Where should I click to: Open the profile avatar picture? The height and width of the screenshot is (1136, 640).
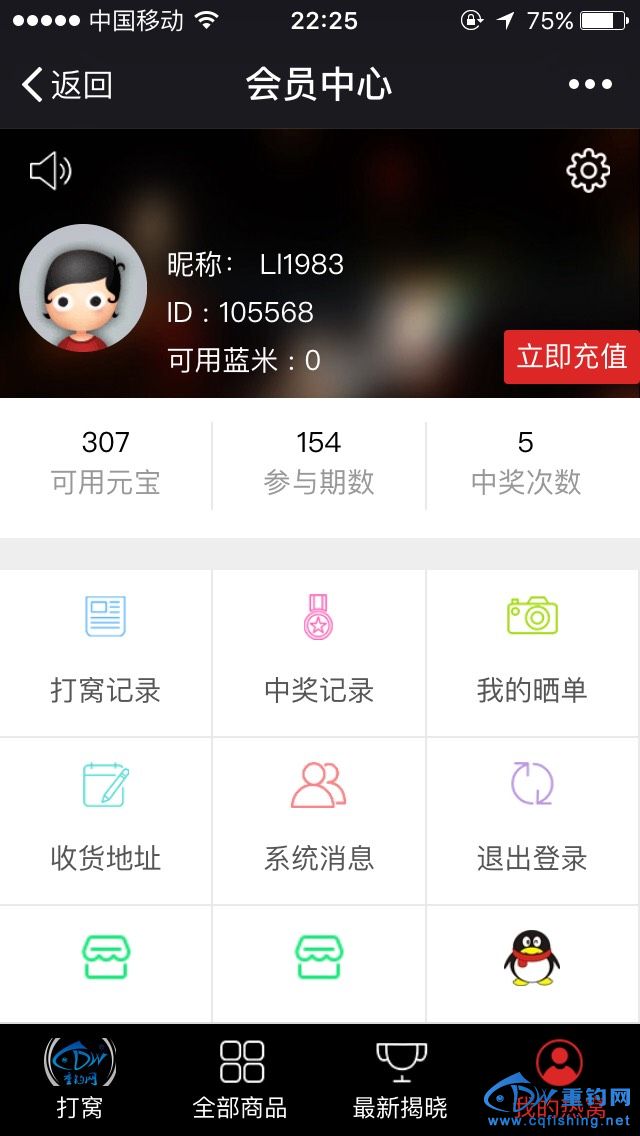coord(83,288)
